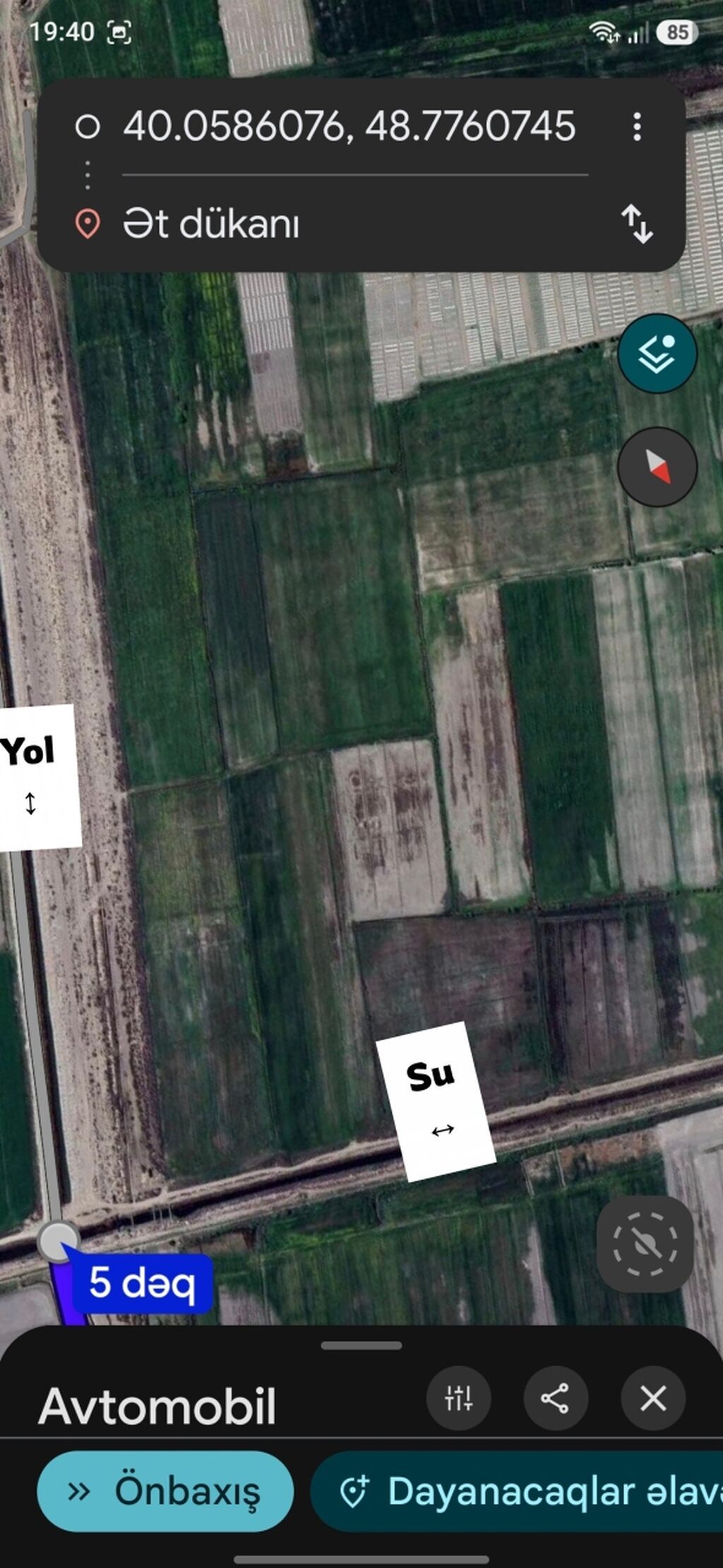Start the Önbaxış route preview

tap(165, 1491)
